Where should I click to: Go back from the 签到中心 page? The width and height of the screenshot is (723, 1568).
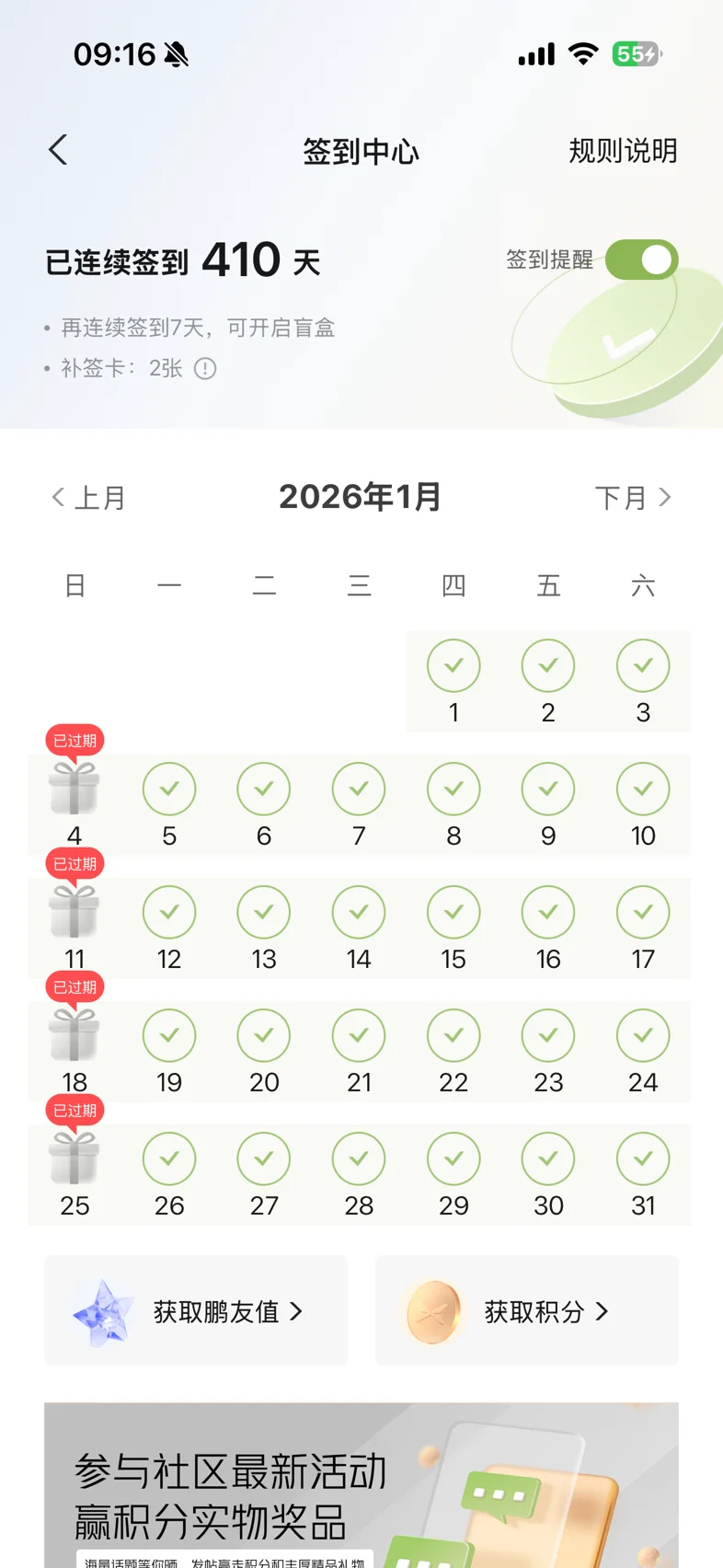(x=58, y=150)
